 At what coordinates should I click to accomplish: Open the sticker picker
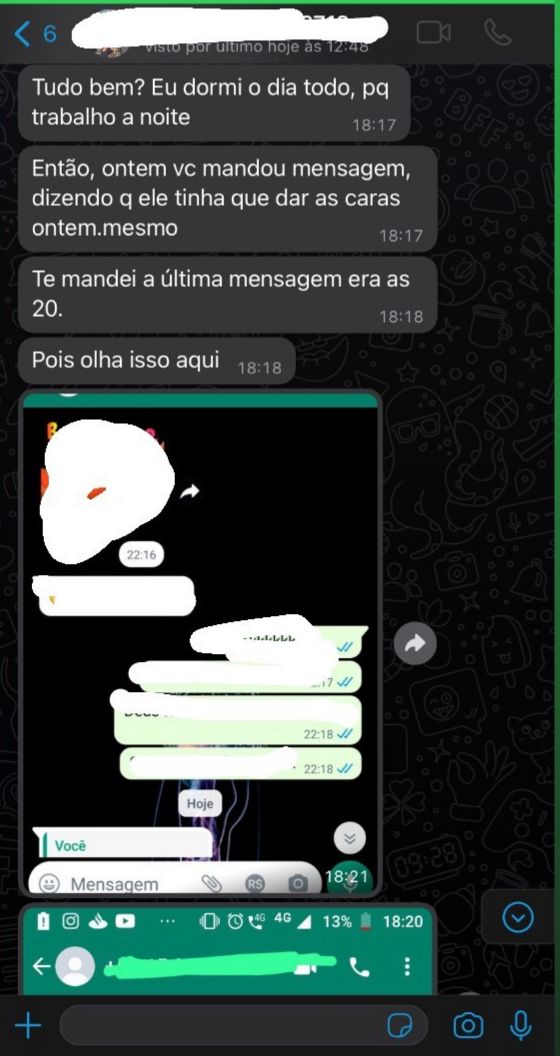coord(400,1026)
